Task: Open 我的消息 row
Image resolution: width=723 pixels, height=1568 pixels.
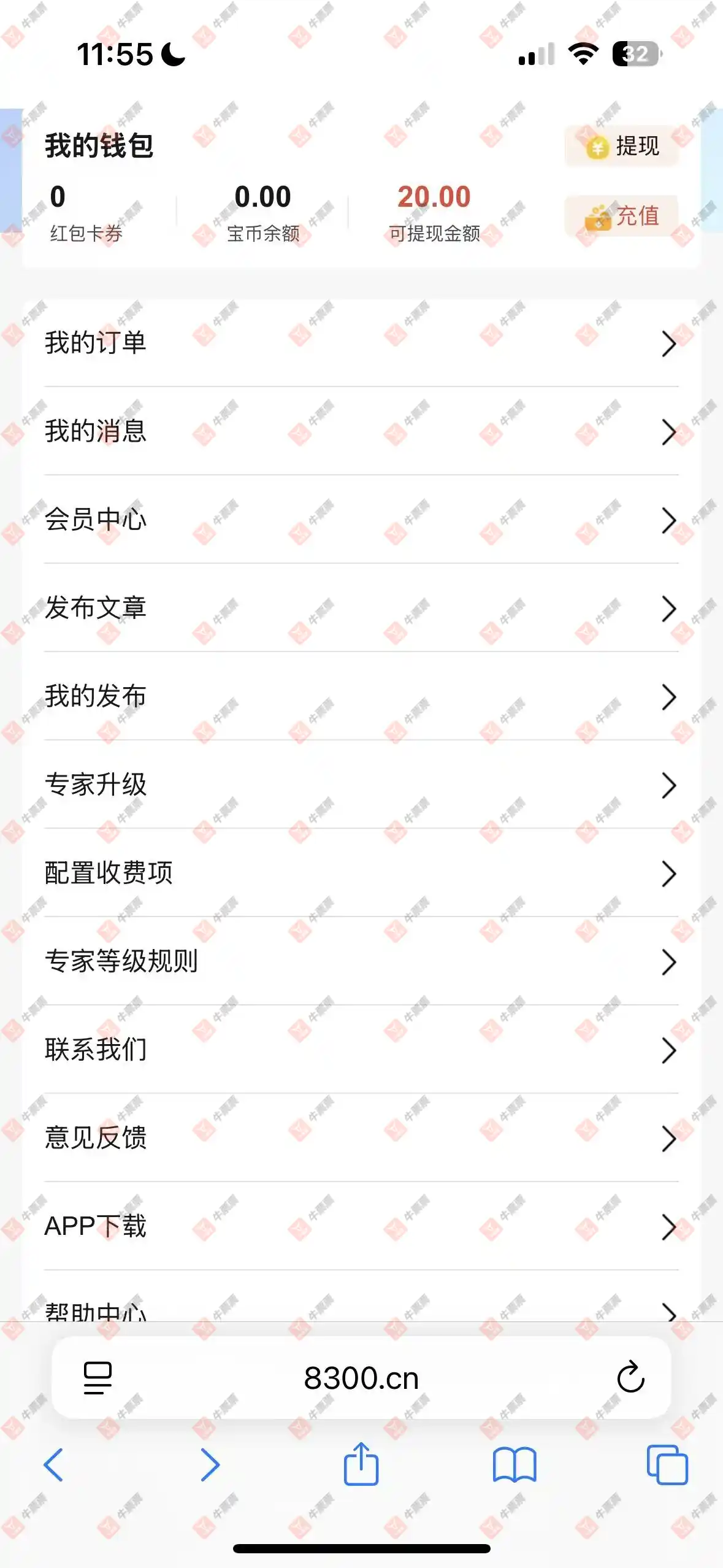Action: click(x=361, y=431)
